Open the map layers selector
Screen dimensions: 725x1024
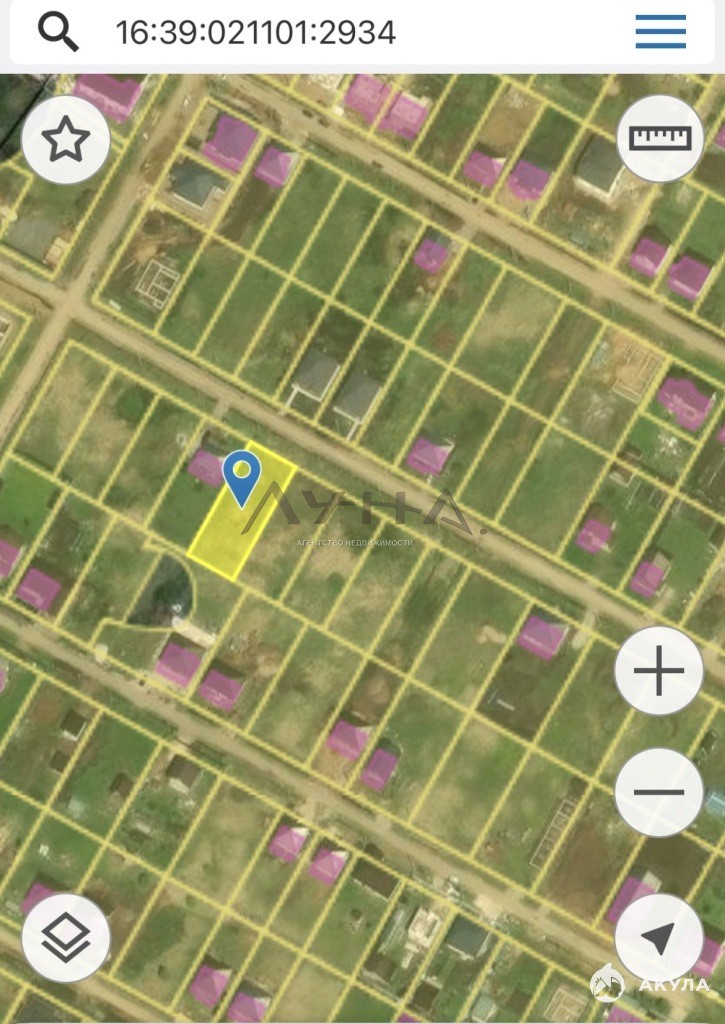(x=66, y=938)
